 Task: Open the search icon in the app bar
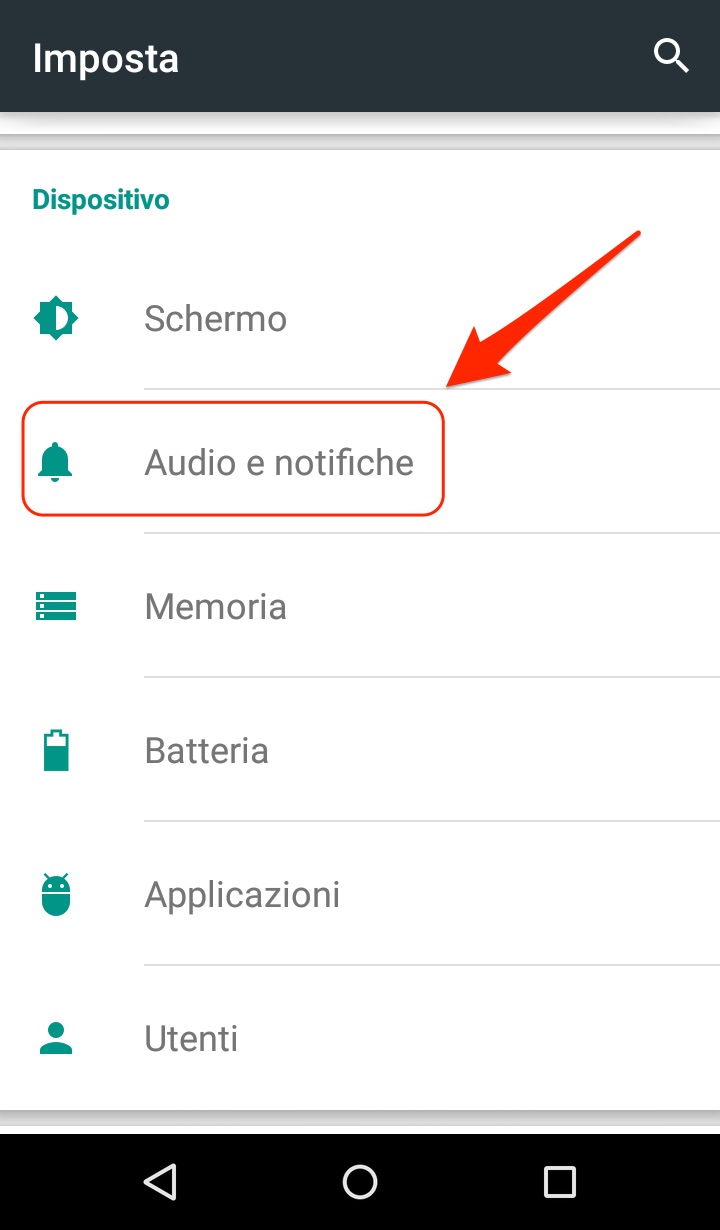point(671,57)
